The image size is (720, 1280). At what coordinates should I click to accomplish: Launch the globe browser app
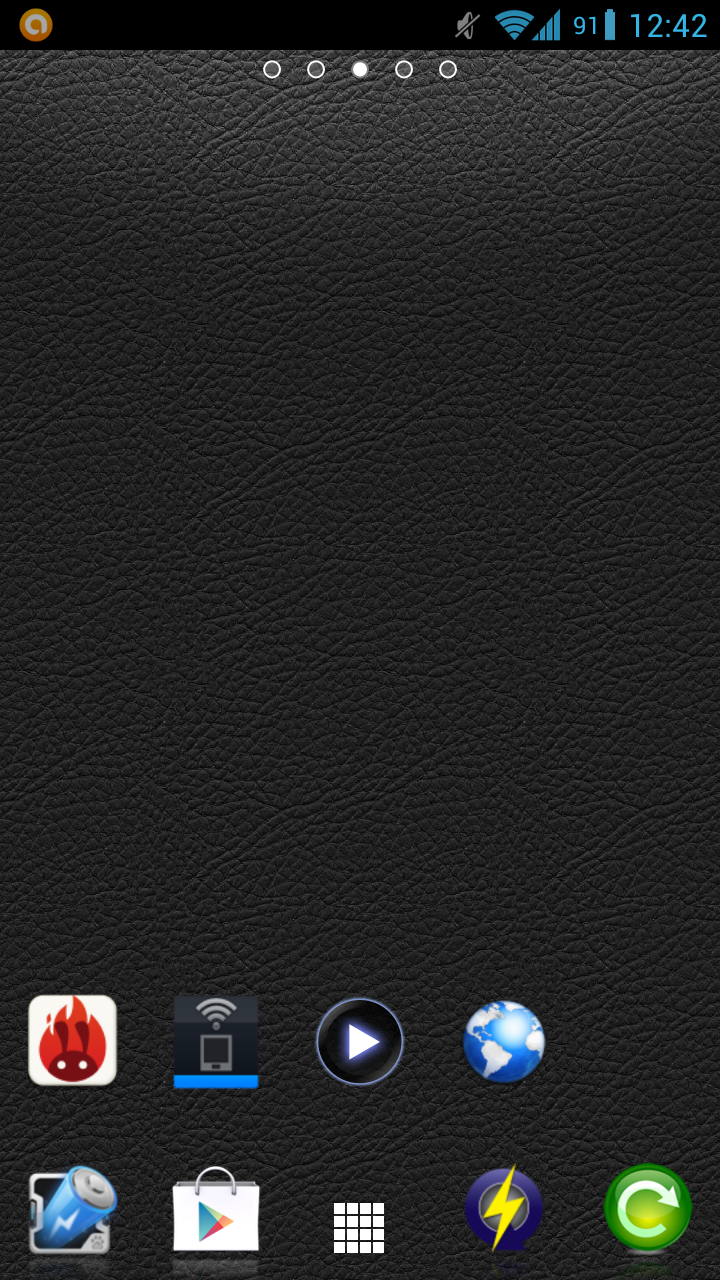[x=504, y=1041]
